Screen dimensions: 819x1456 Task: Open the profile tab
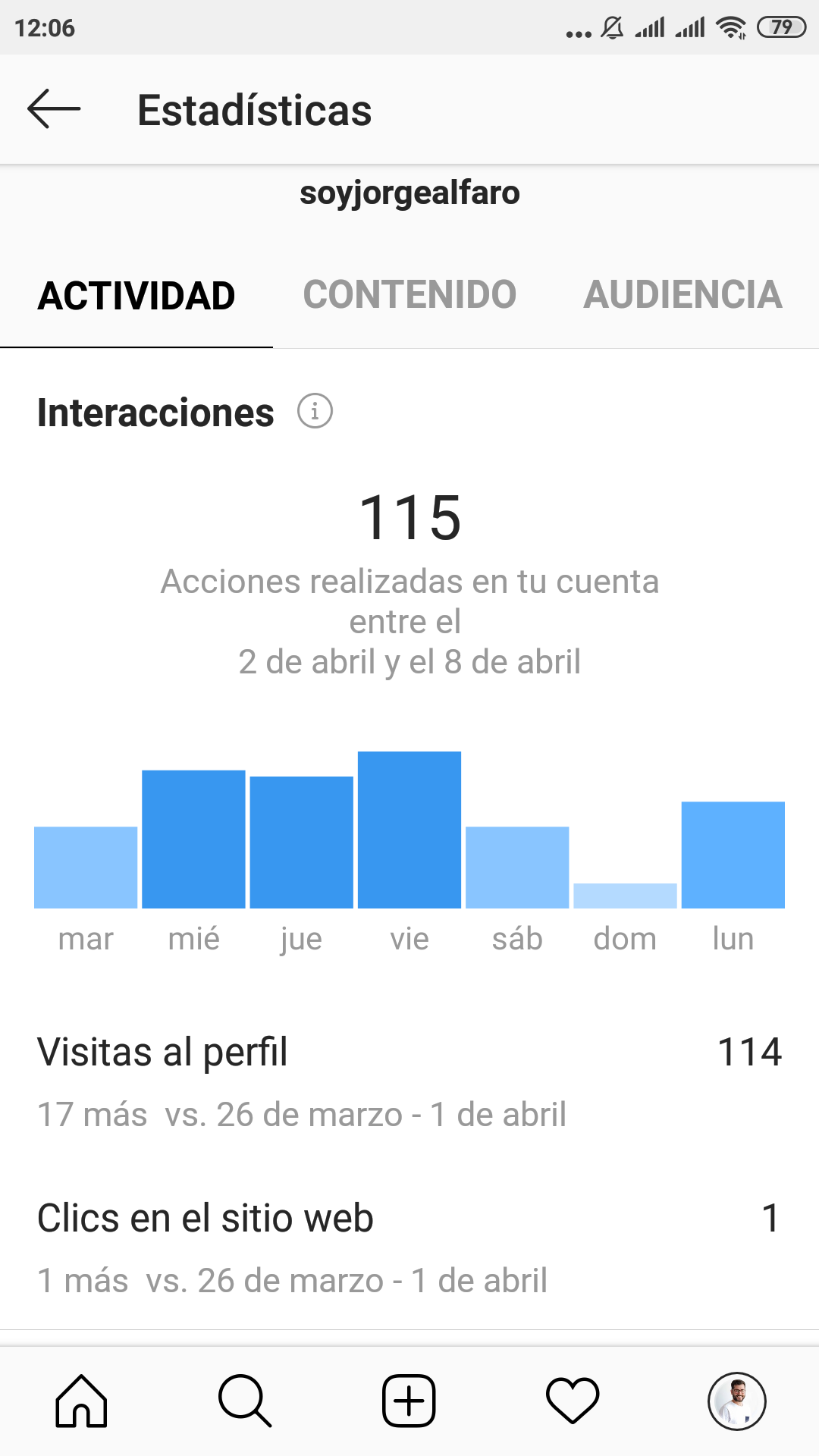point(736,1401)
